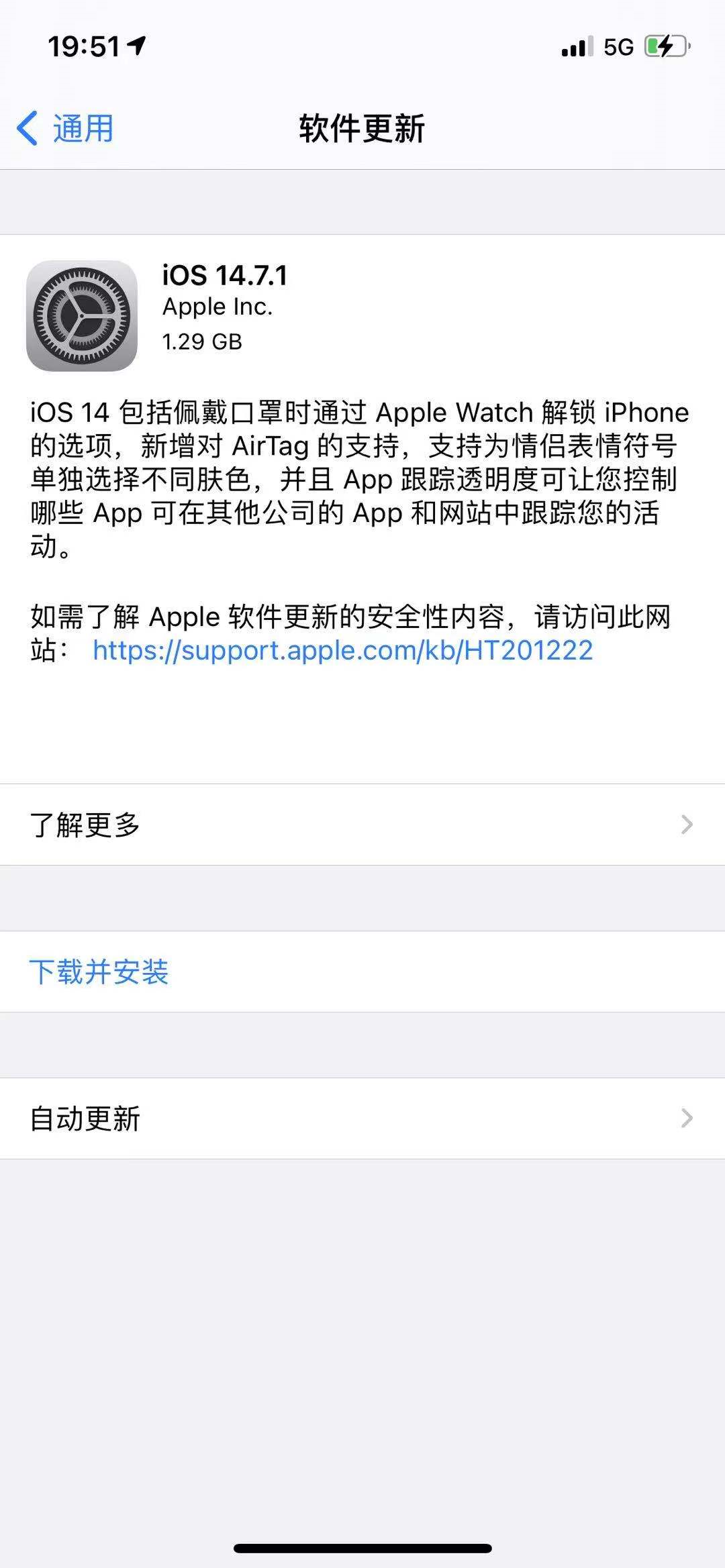Tap the chevron on the 了解更多 row
The image size is (725, 1568).
pyautogui.click(x=685, y=825)
